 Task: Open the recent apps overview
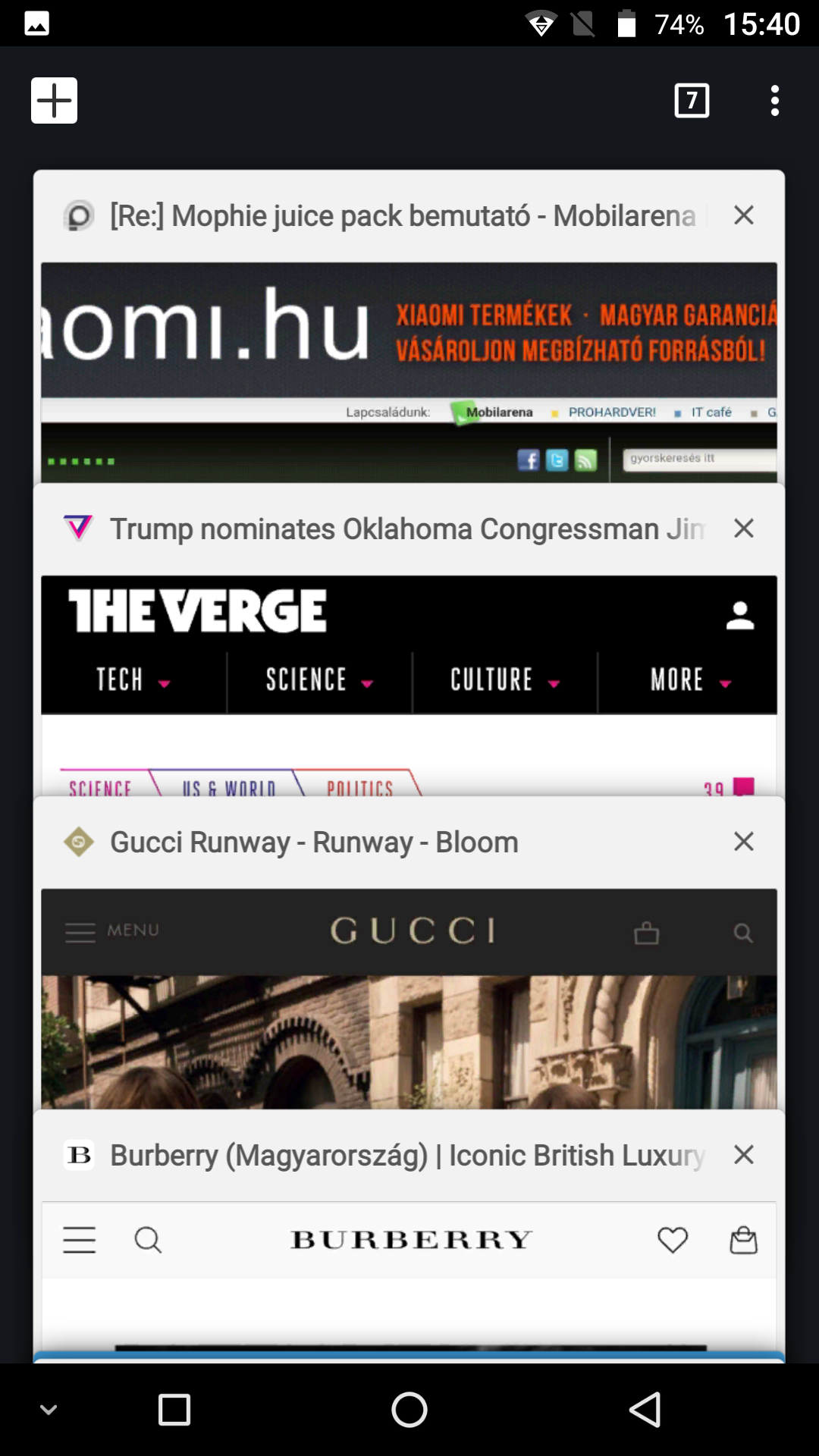coord(174,1410)
